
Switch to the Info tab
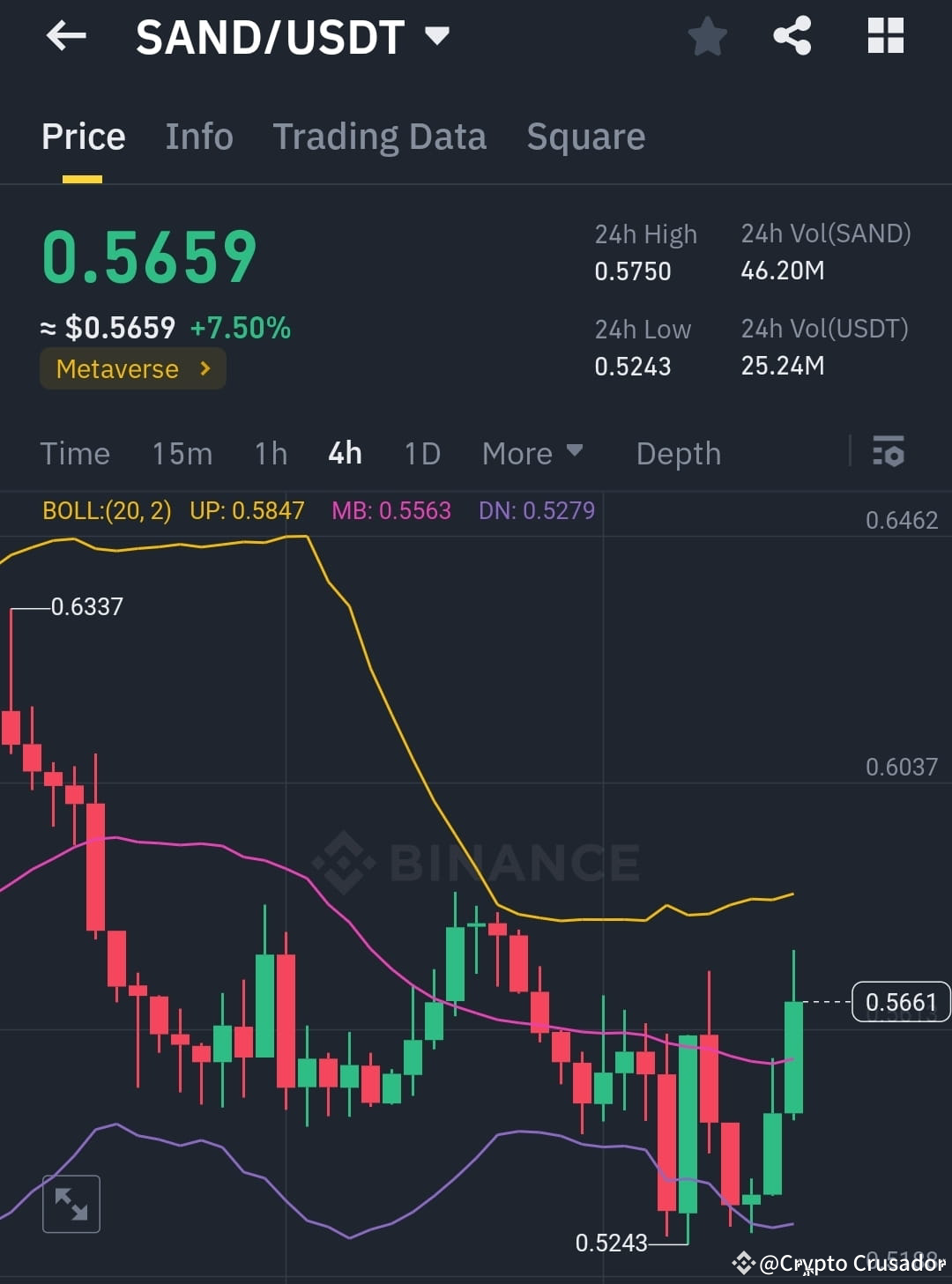pos(198,137)
